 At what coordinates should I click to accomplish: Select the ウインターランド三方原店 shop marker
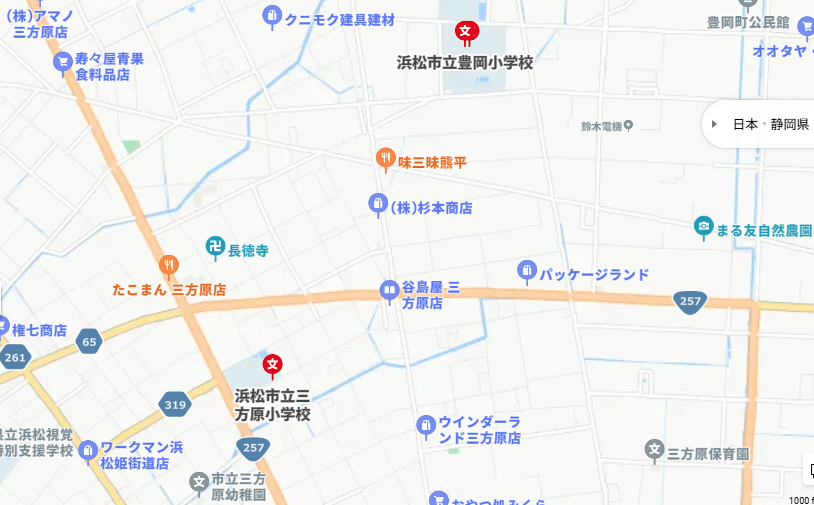tap(425, 427)
